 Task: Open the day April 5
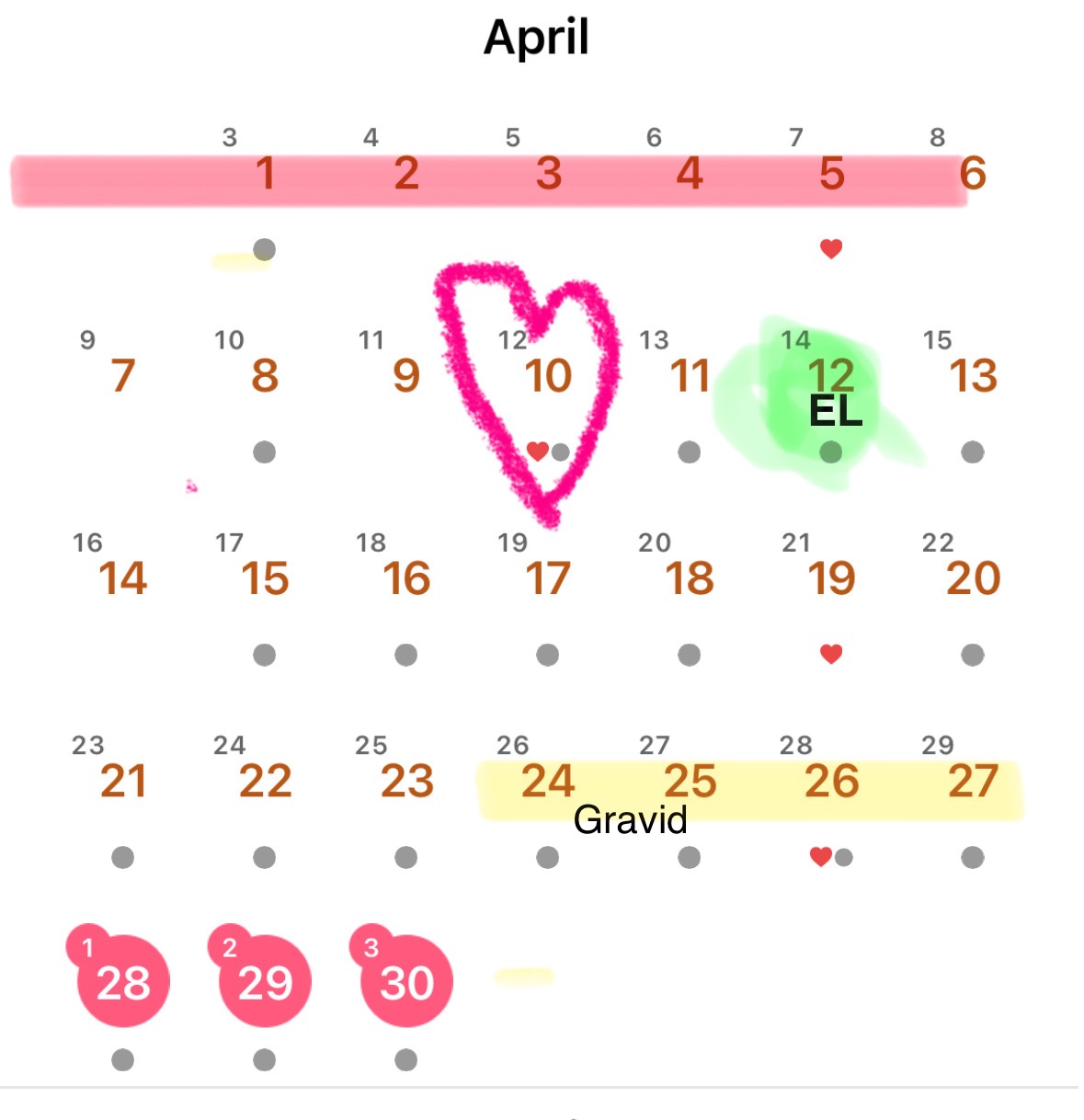coord(831,174)
